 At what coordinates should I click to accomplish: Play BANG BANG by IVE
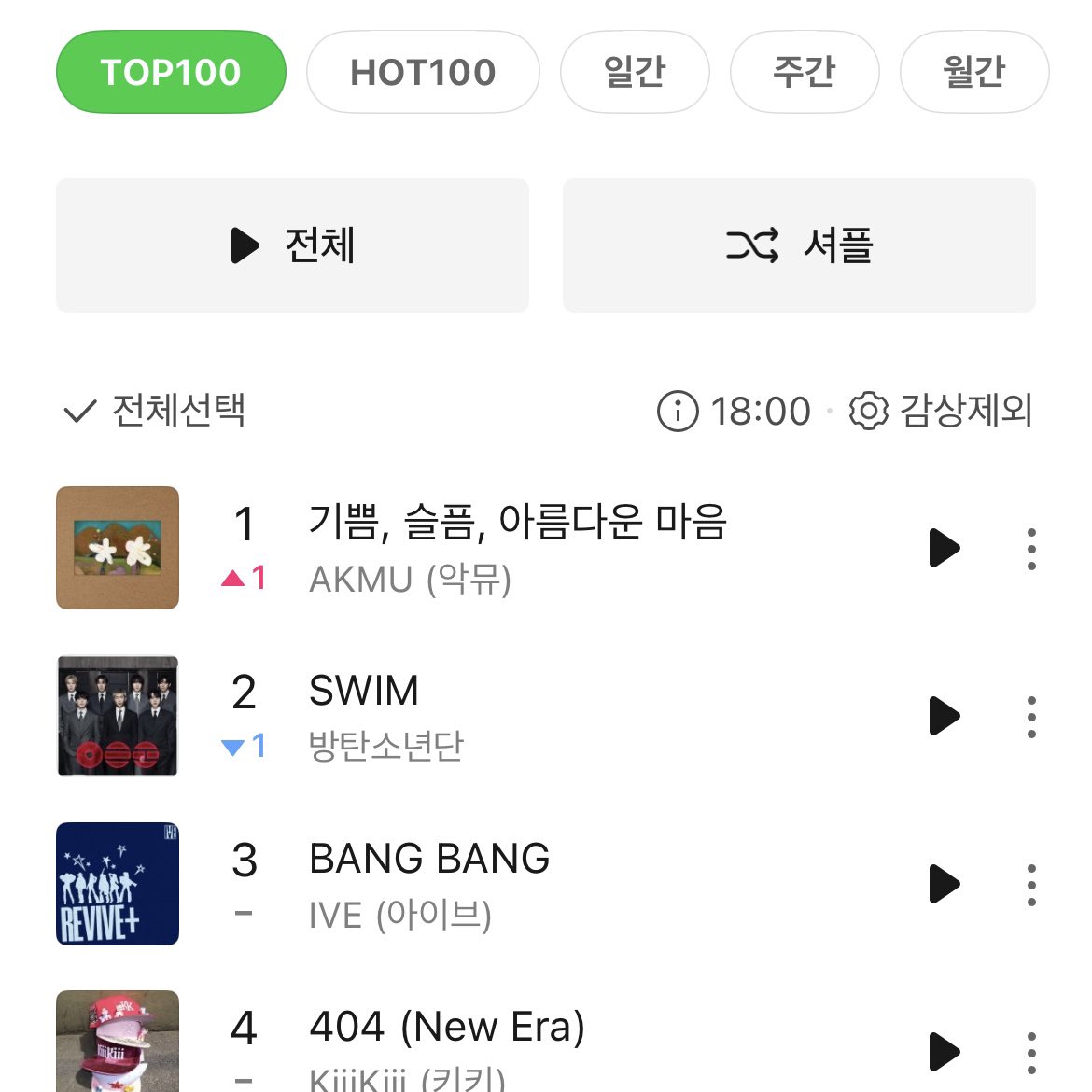point(945,884)
